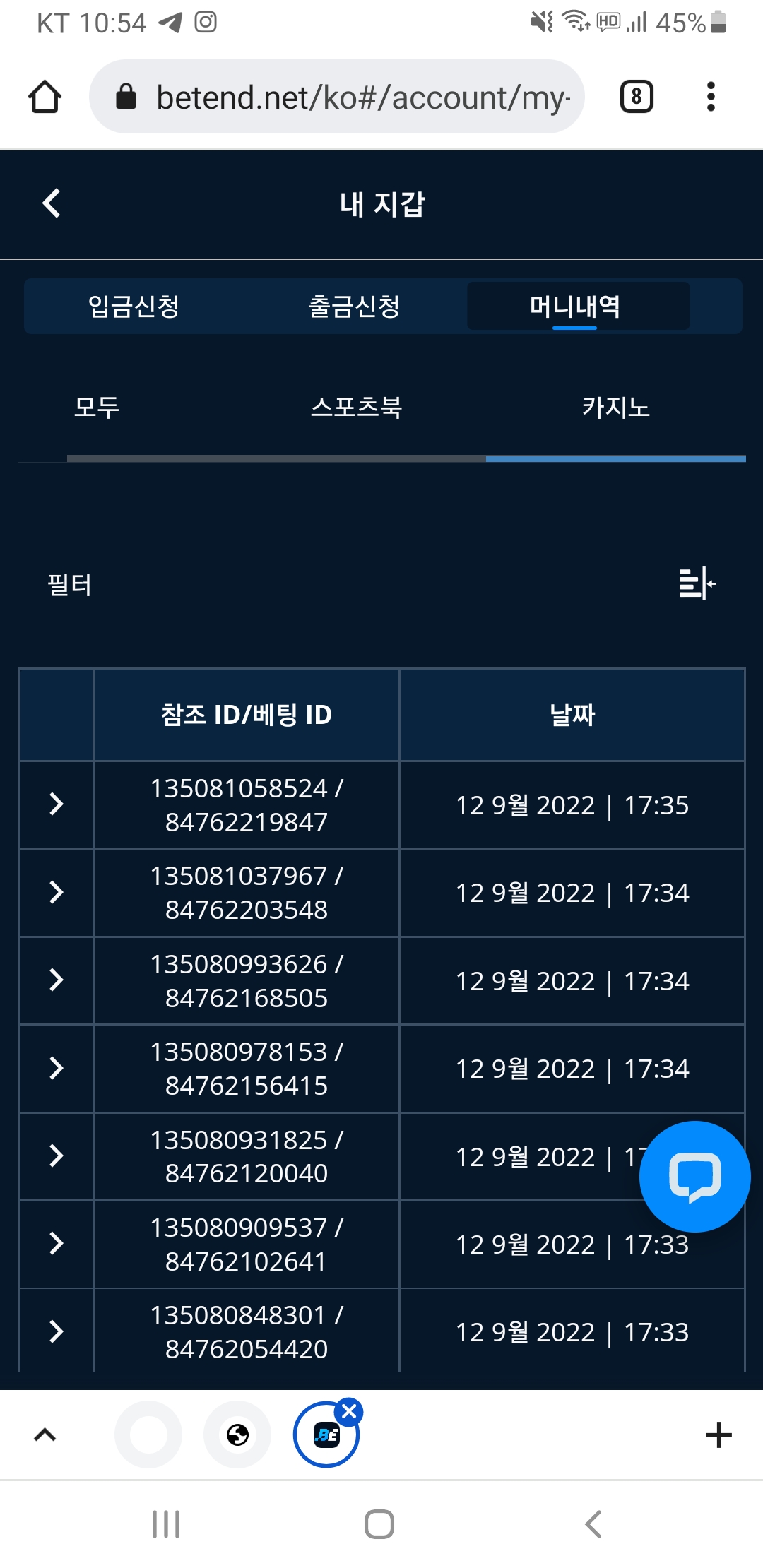Show 카지노 transactions
This screenshot has width=763, height=1568.
click(x=615, y=408)
